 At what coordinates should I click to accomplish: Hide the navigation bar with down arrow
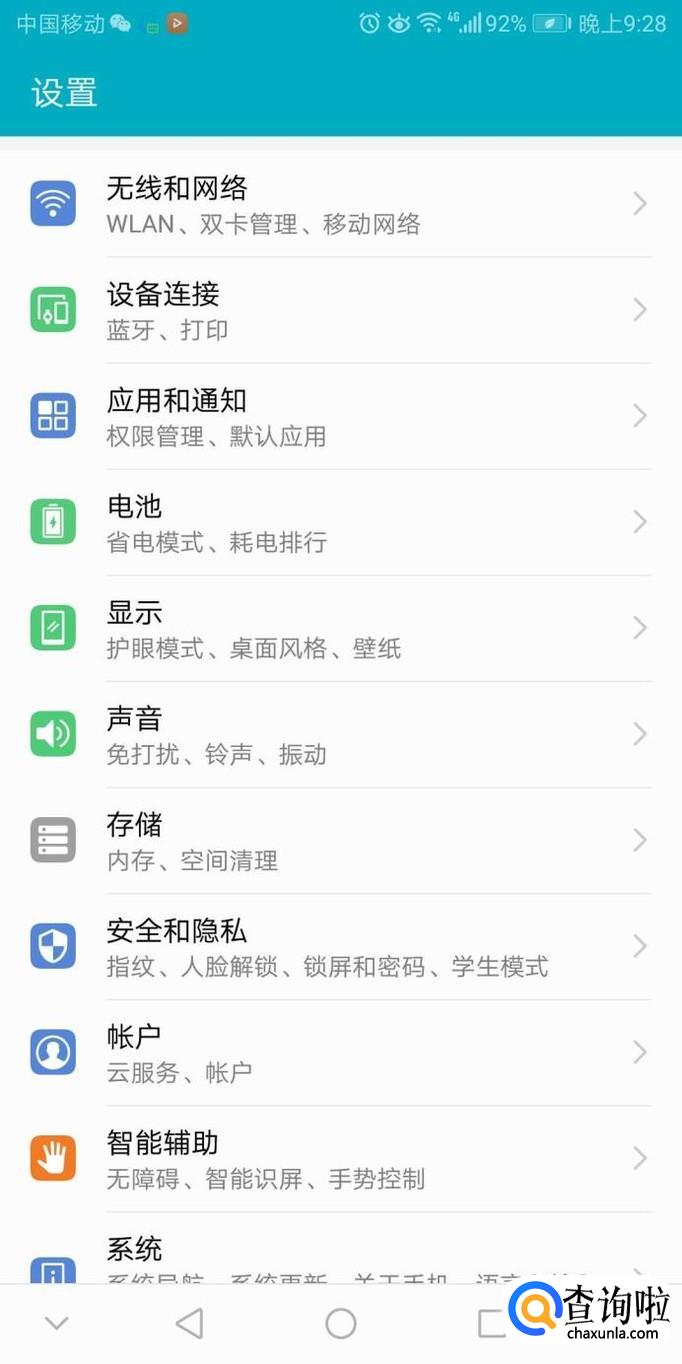(57, 1323)
